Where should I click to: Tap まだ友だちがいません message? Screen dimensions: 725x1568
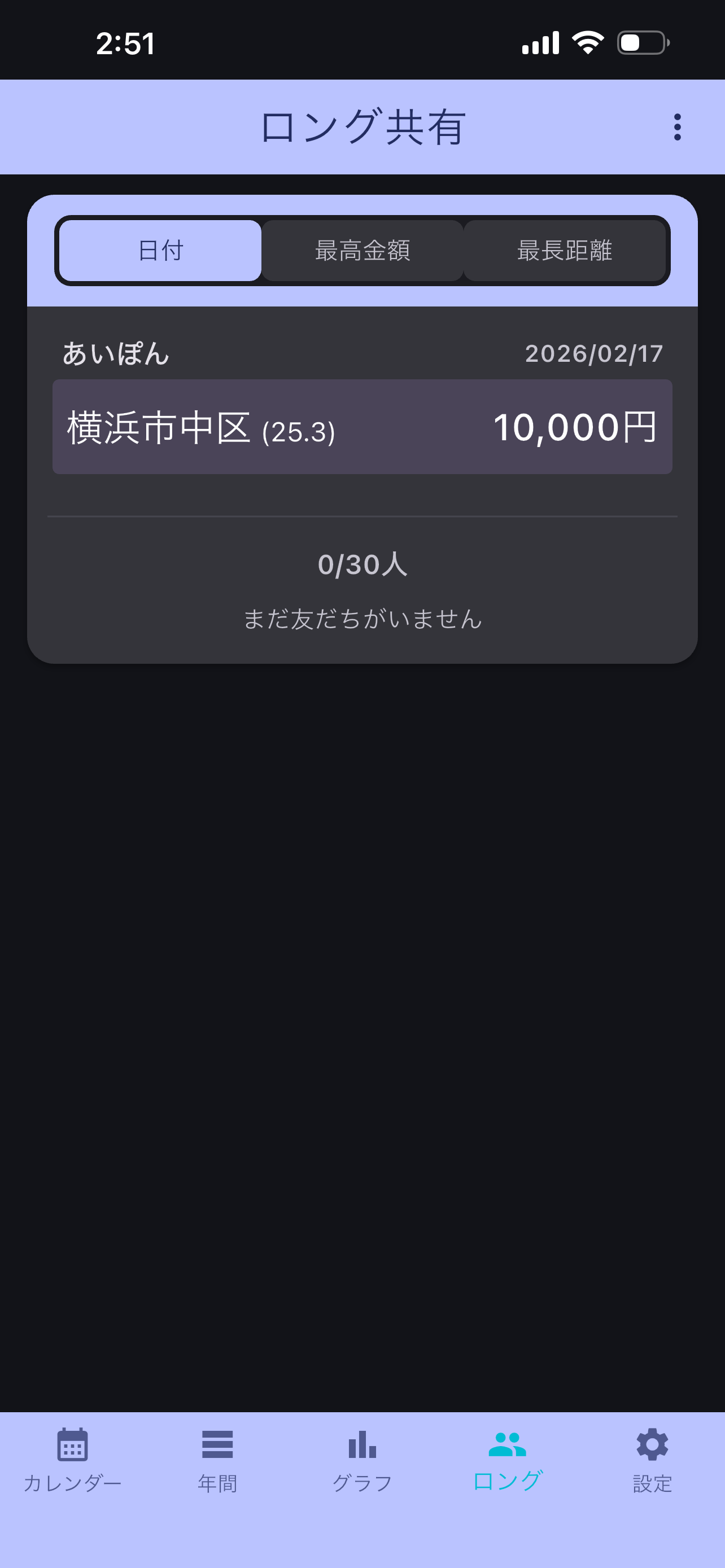(362, 619)
